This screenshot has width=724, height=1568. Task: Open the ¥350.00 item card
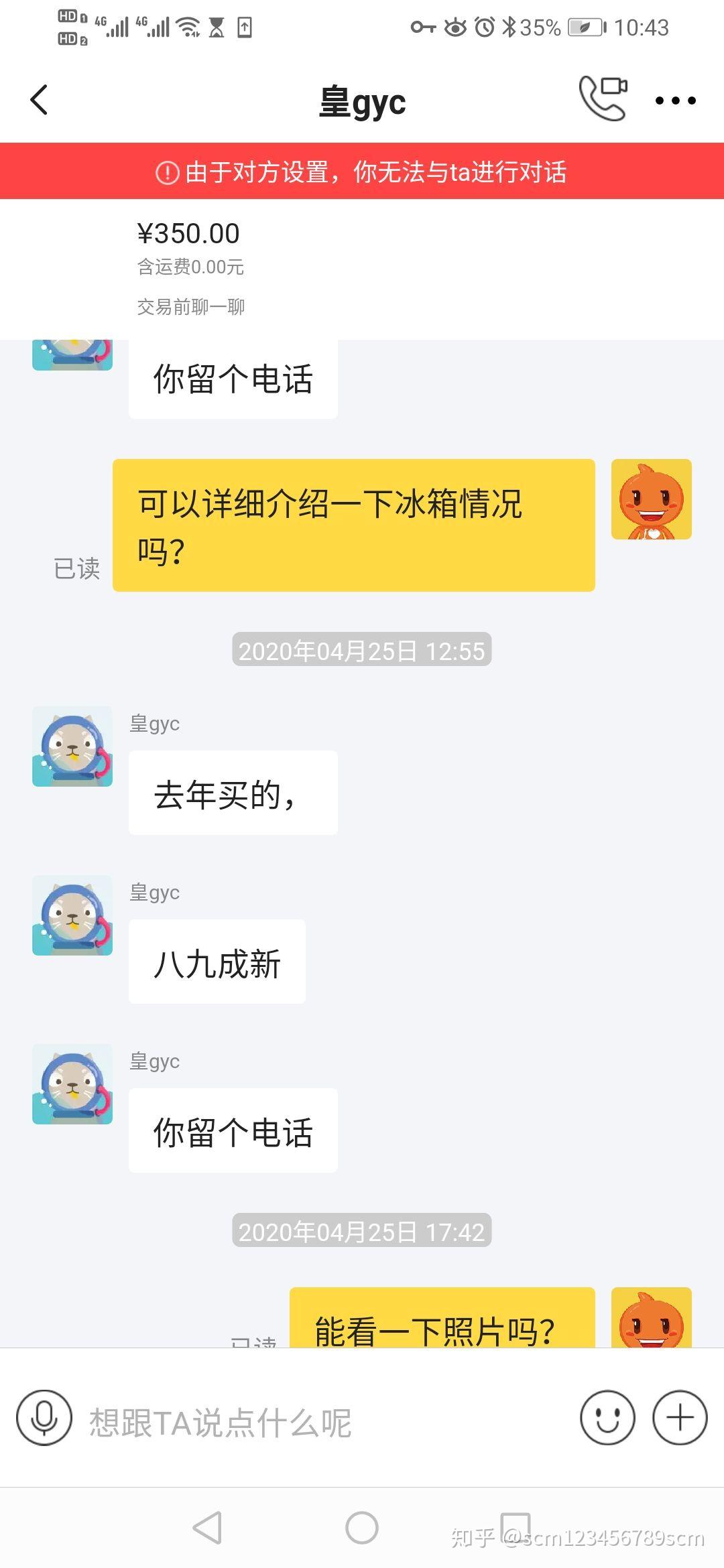coord(362,268)
